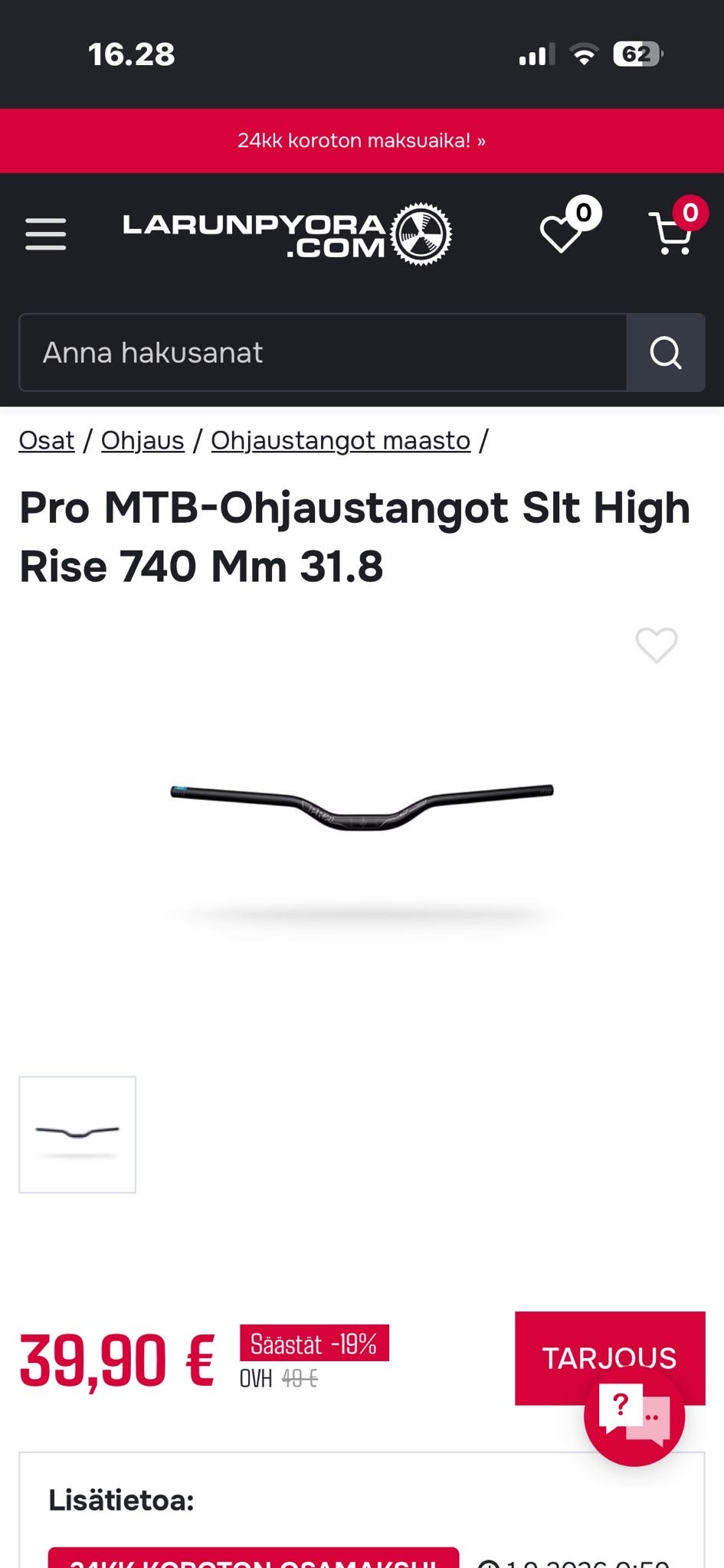Open the hamburger menu

pyautogui.click(x=46, y=234)
